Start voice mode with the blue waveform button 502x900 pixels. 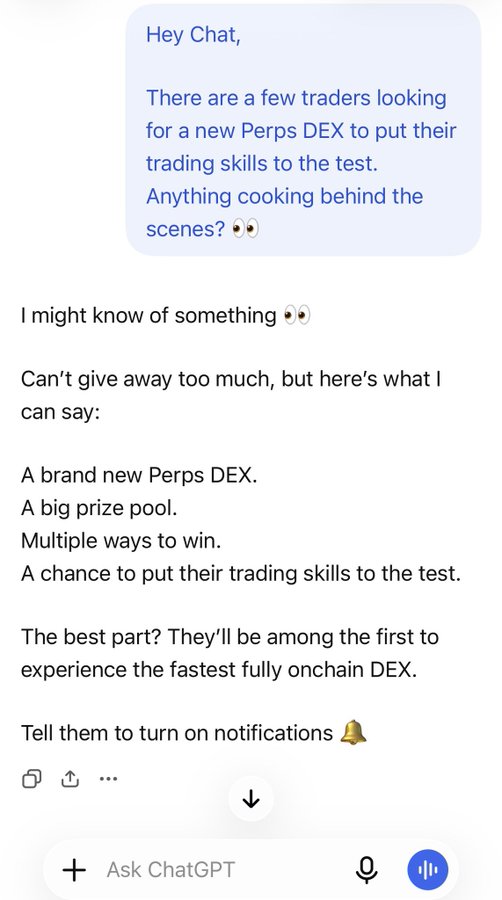tap(427, 870)
